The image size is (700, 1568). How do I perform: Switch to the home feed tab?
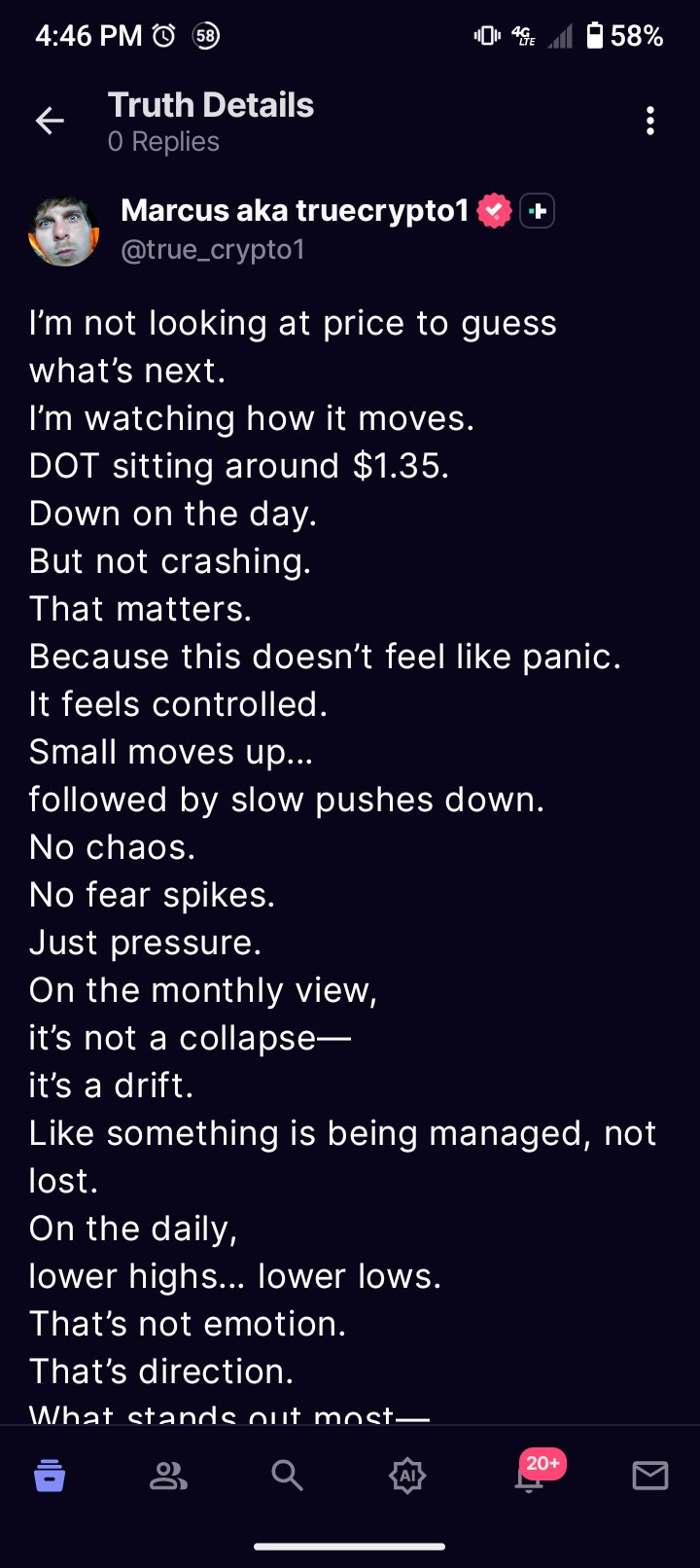tap(50, 1476)
